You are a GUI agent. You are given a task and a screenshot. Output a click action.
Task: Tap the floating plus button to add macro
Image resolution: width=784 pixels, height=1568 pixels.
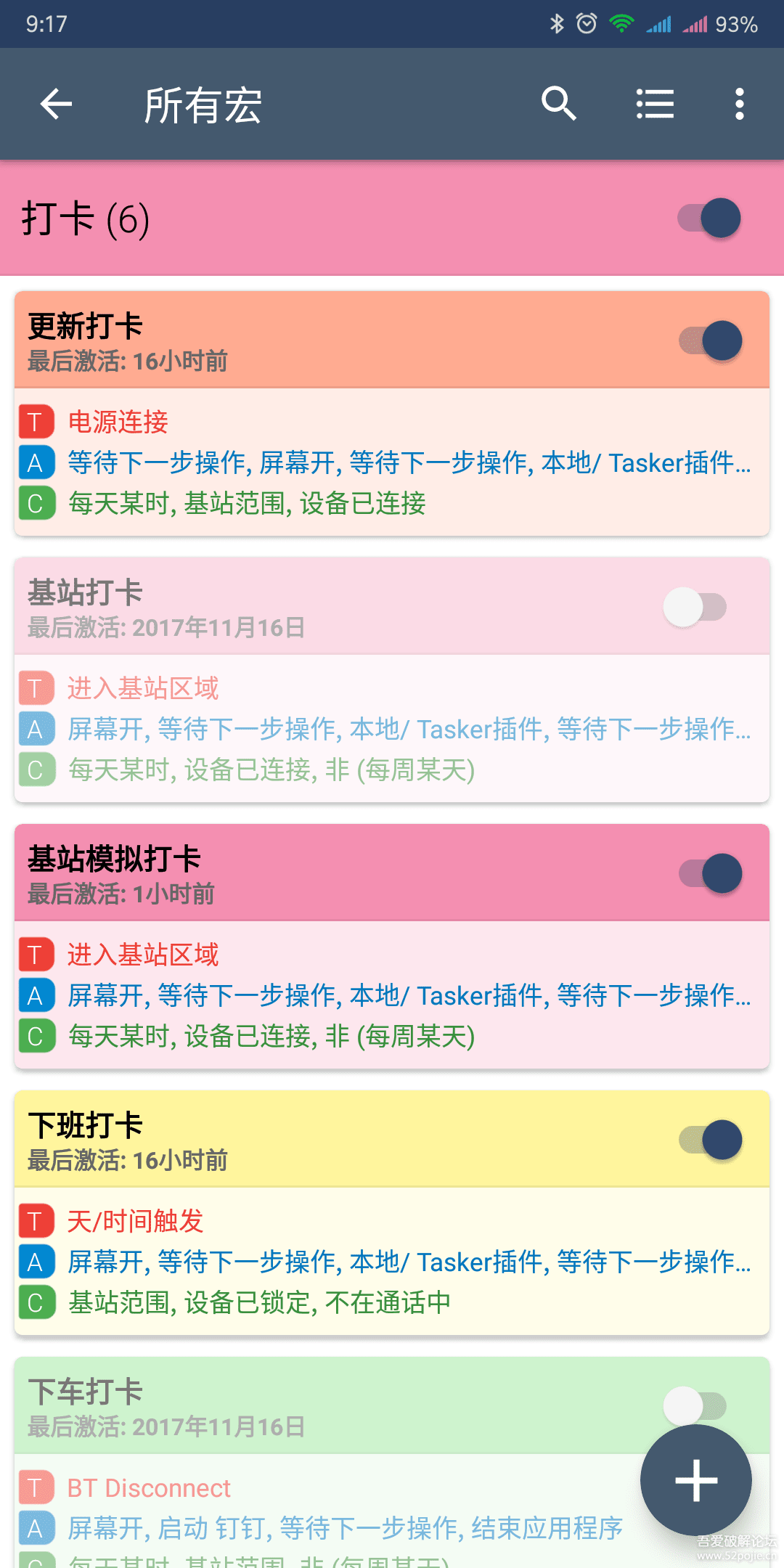coord(695,1480)
